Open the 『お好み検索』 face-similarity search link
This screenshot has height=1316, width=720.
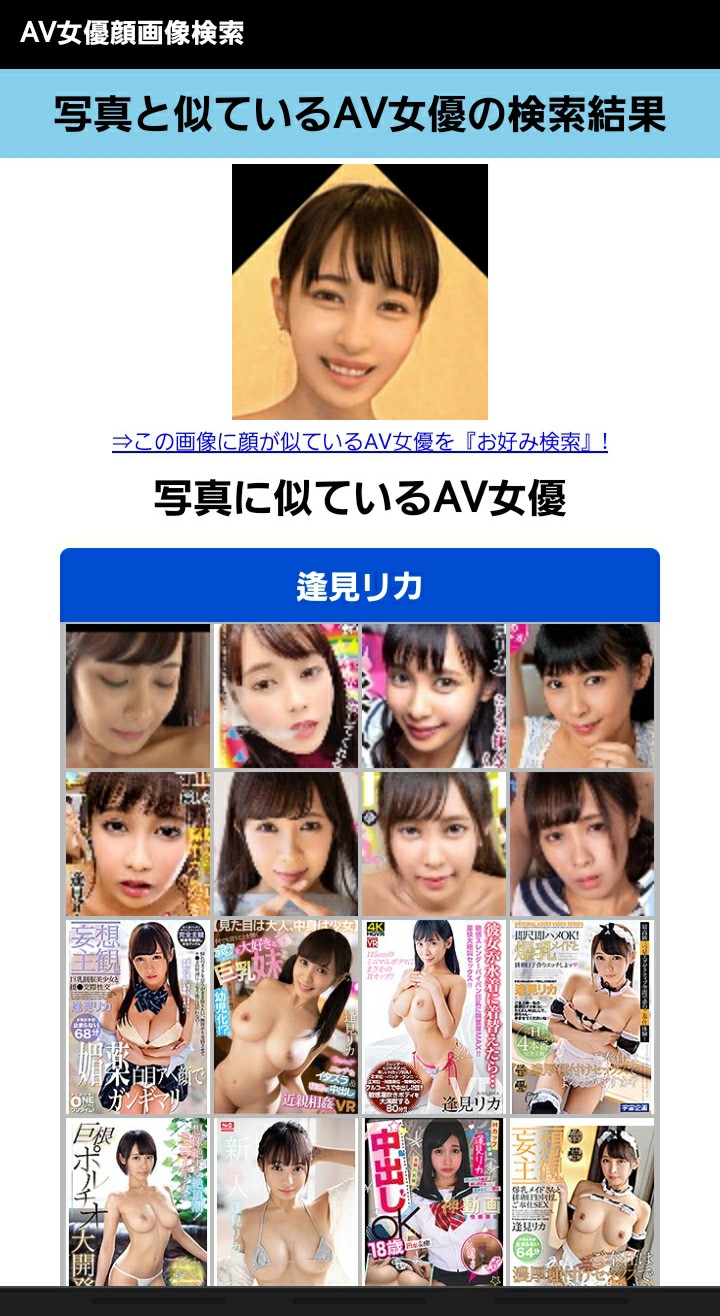tap(360, 440)
